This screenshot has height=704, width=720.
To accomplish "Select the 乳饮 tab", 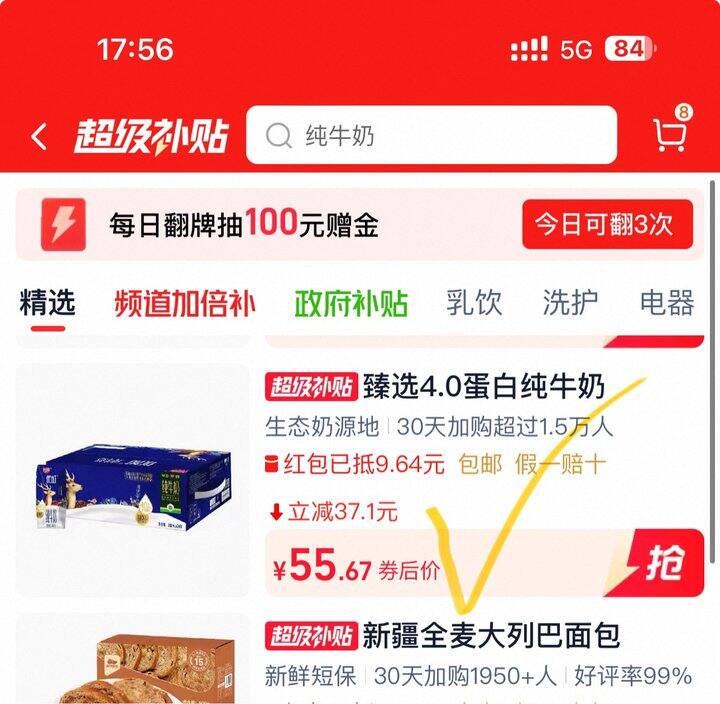I will tap(474, 302).
